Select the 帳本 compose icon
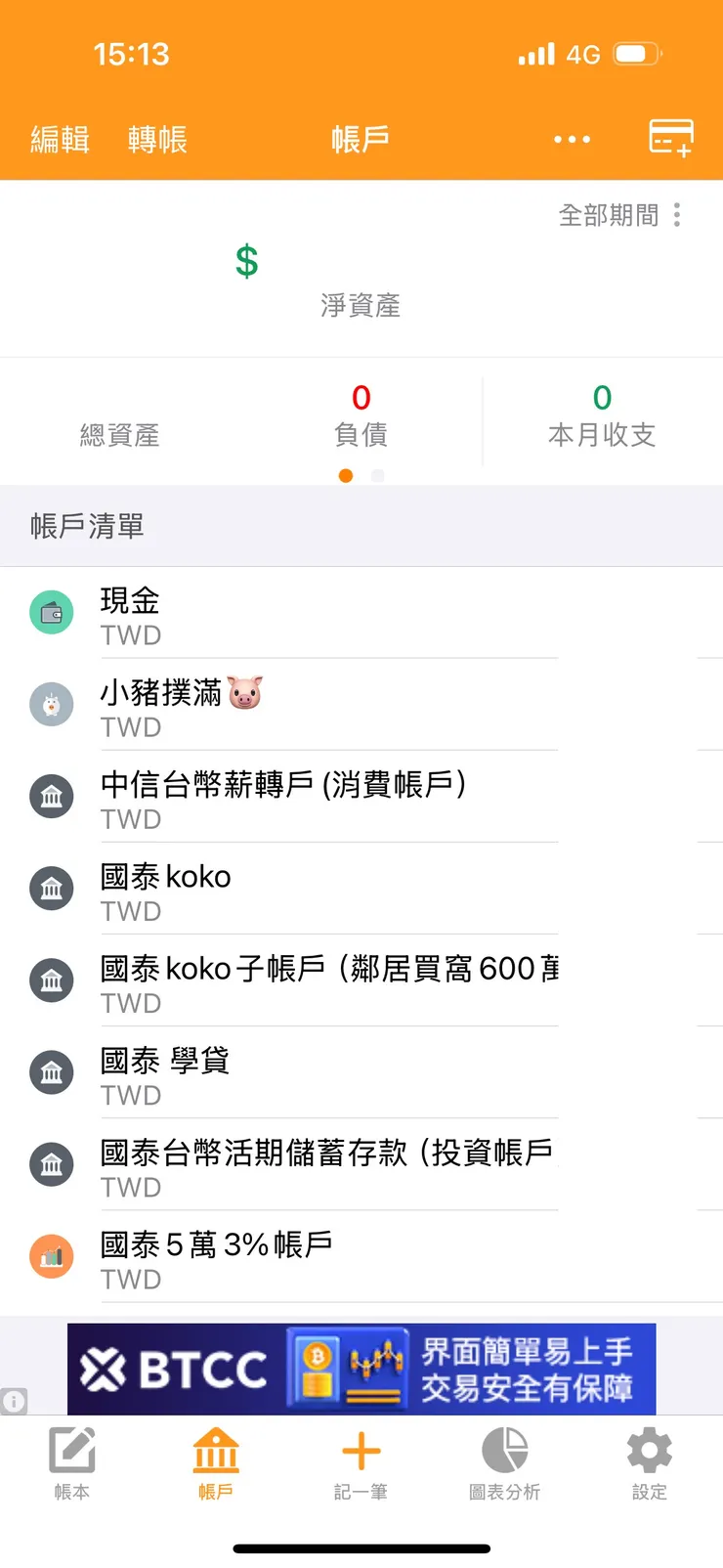Image resolution: width=723 pixels, height=1568 pixels. pos(69,1453)
